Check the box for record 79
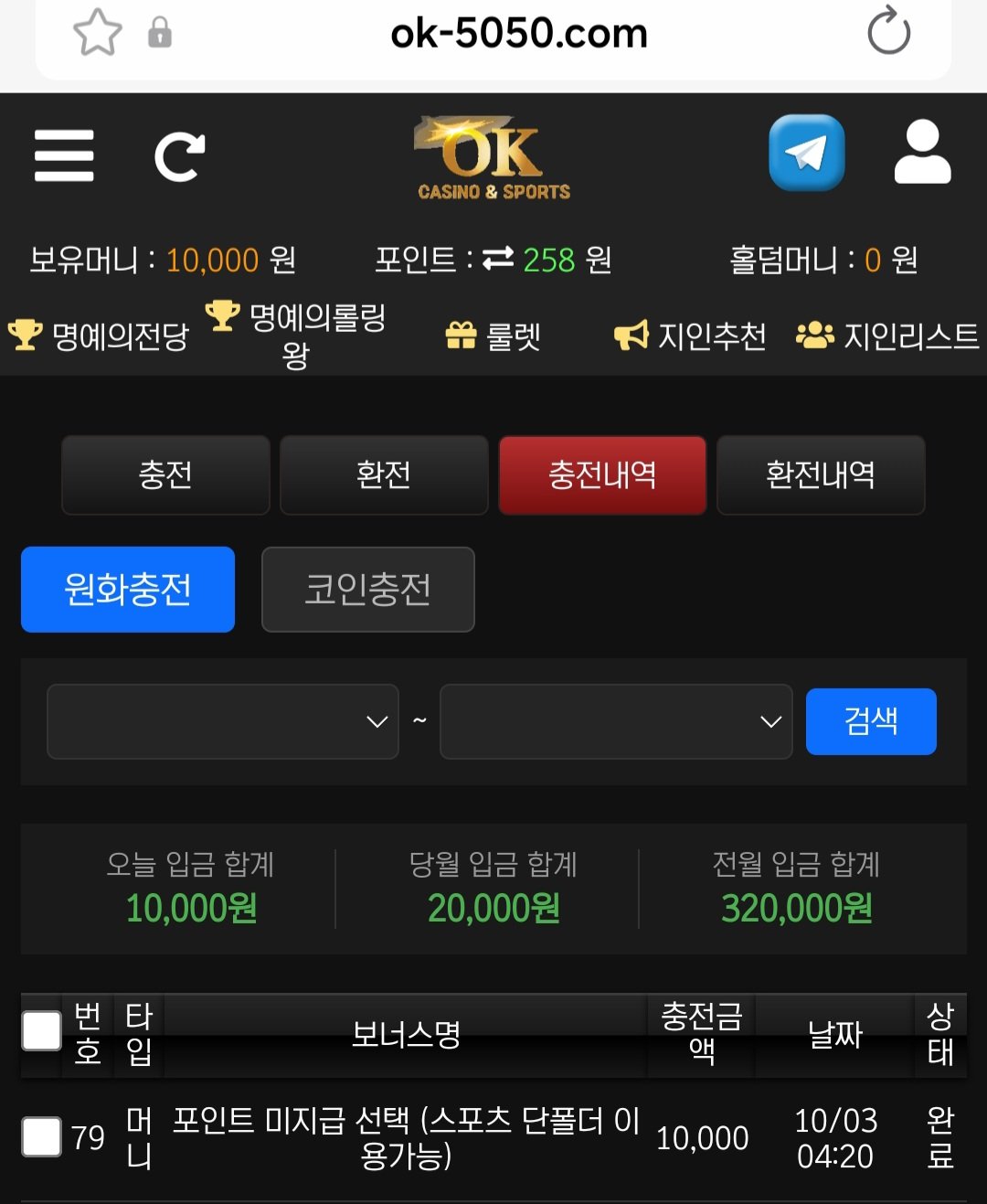 pos(41,1137)
